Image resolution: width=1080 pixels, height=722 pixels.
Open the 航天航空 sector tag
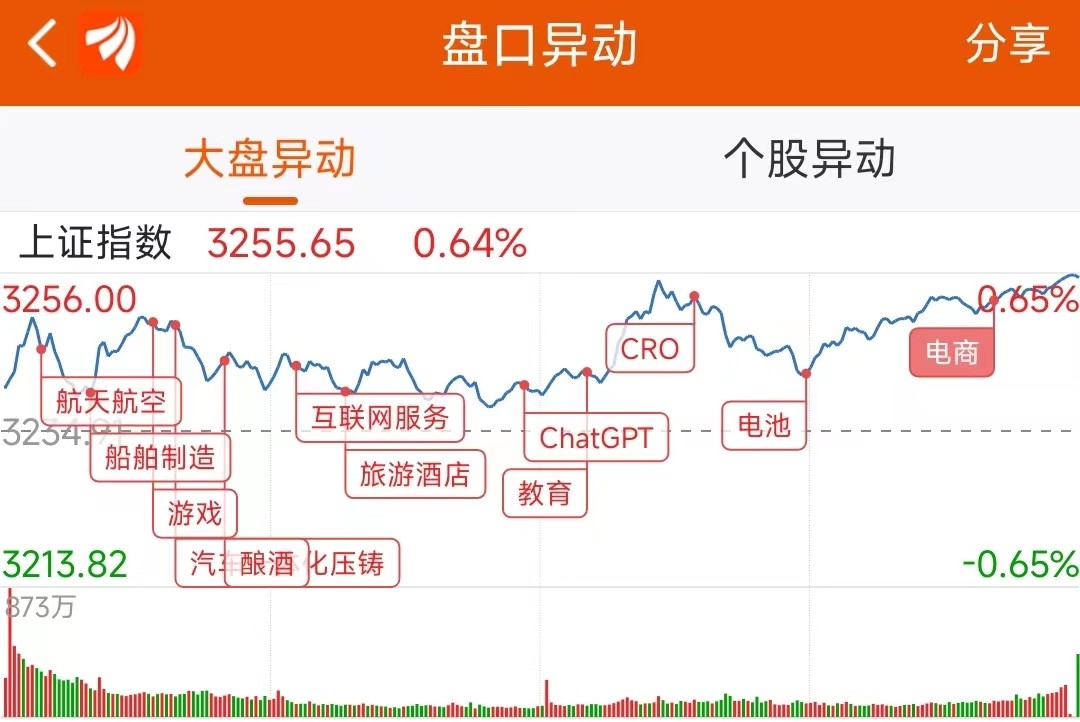[x=110, y=402]
